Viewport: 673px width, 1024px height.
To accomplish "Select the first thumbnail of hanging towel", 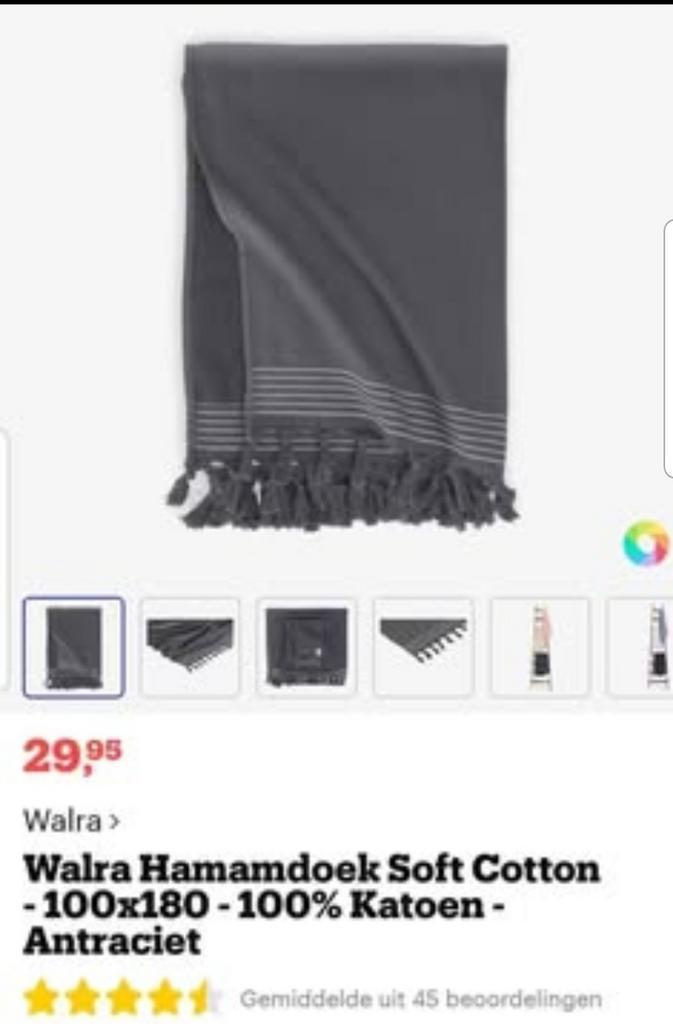I will 74,647.
